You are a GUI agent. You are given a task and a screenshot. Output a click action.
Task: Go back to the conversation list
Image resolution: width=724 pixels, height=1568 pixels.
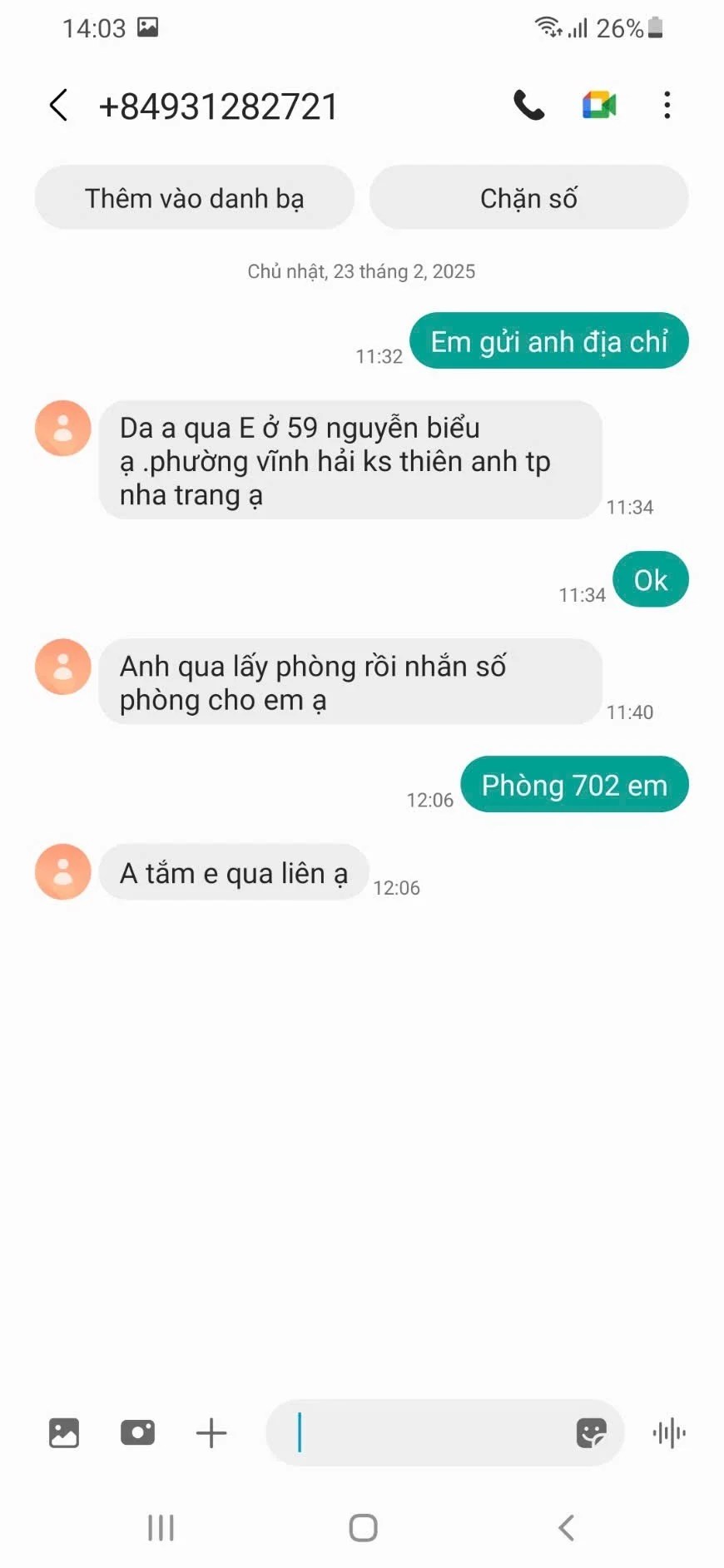[x=58, y=106]
